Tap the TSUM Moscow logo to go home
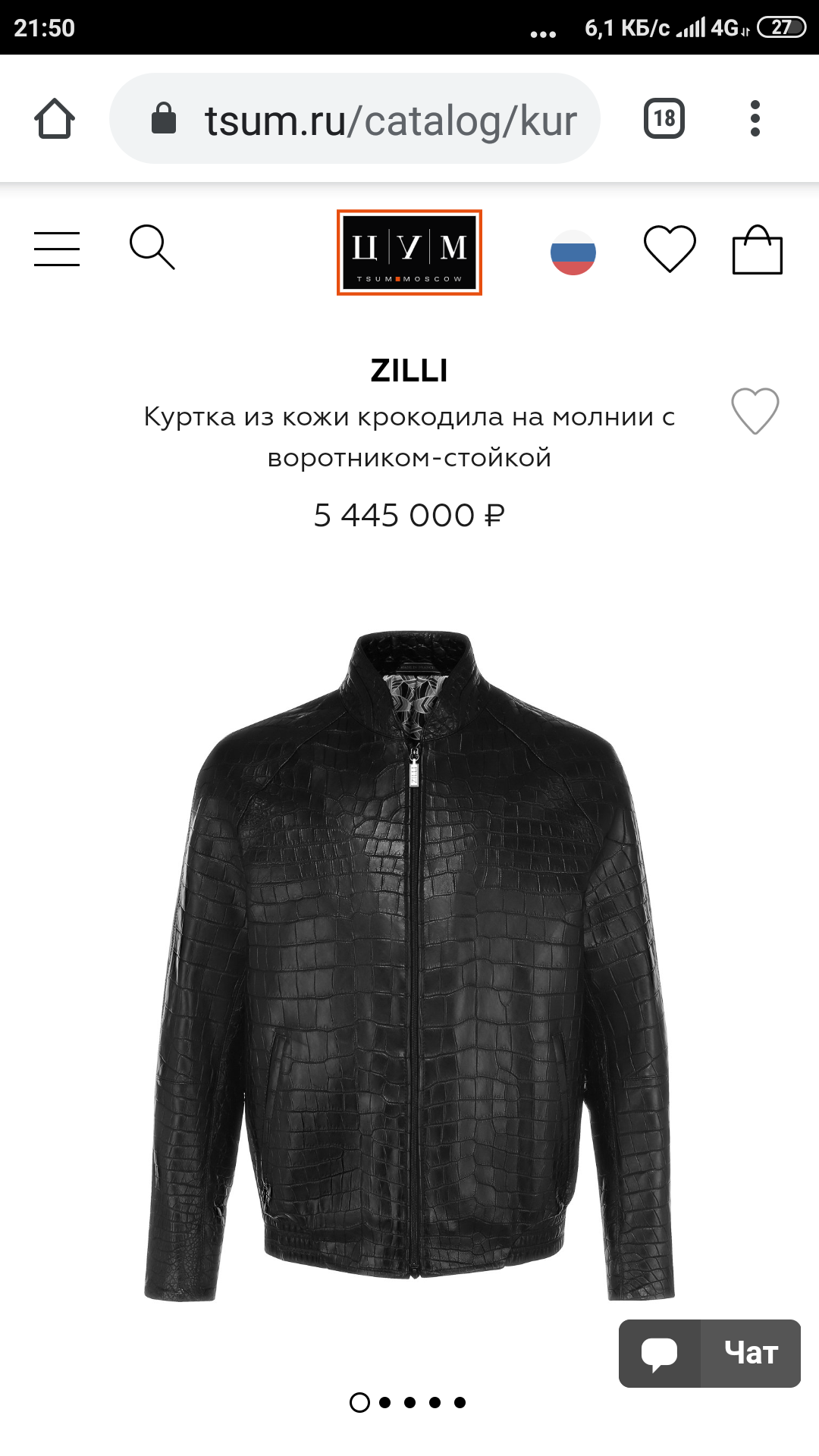This screenshot has height=1456, width=819. point(409,253)
